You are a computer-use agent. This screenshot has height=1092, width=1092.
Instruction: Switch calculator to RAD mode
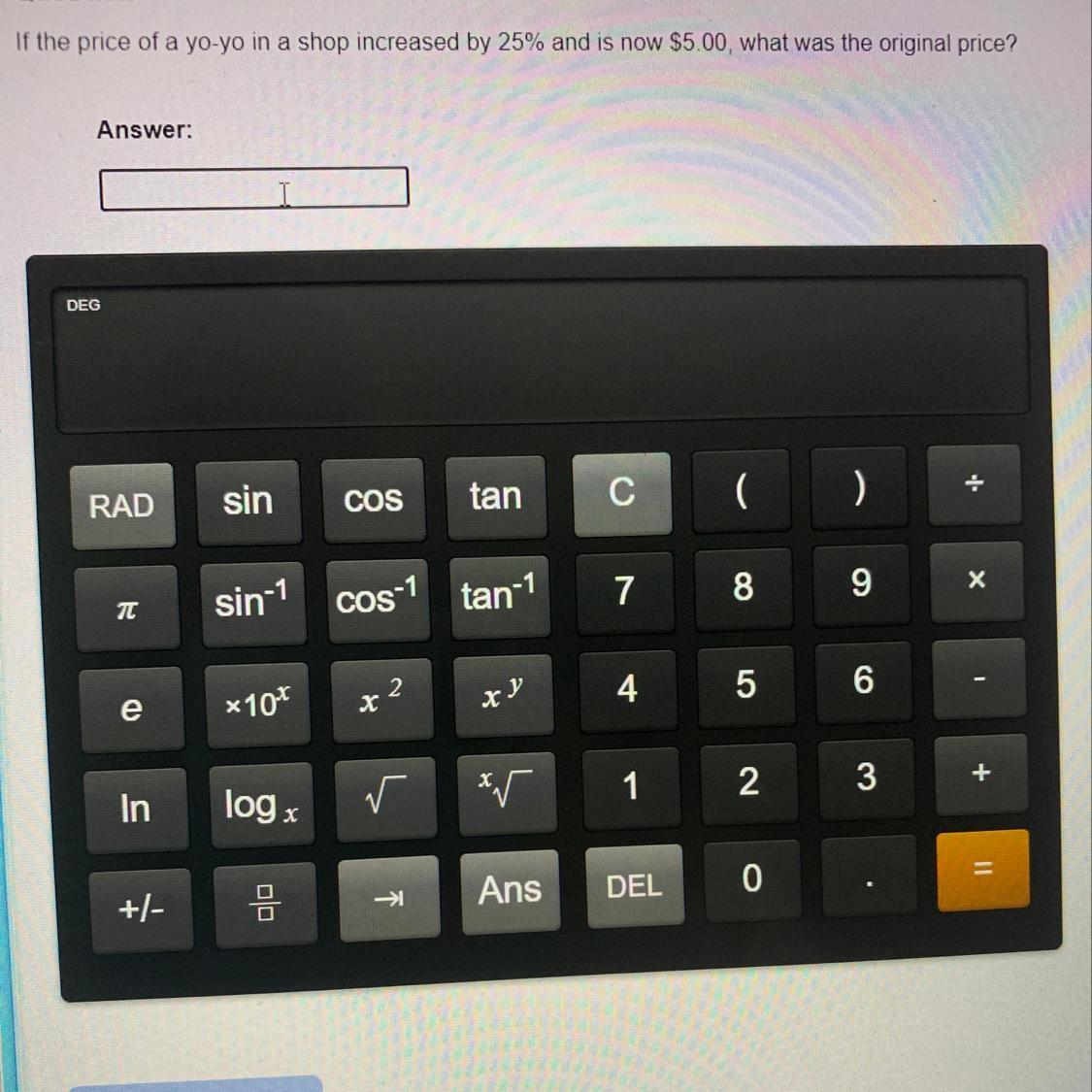[122, 506]
